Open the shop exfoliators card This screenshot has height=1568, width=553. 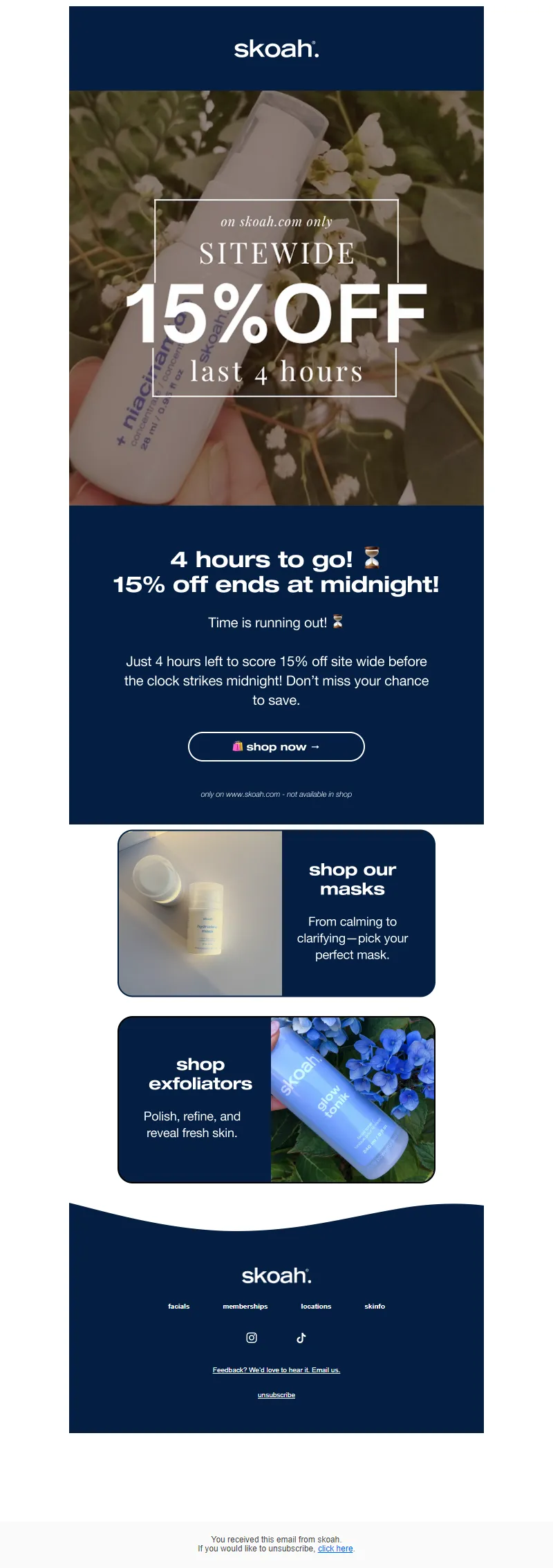coord(276,1100)
